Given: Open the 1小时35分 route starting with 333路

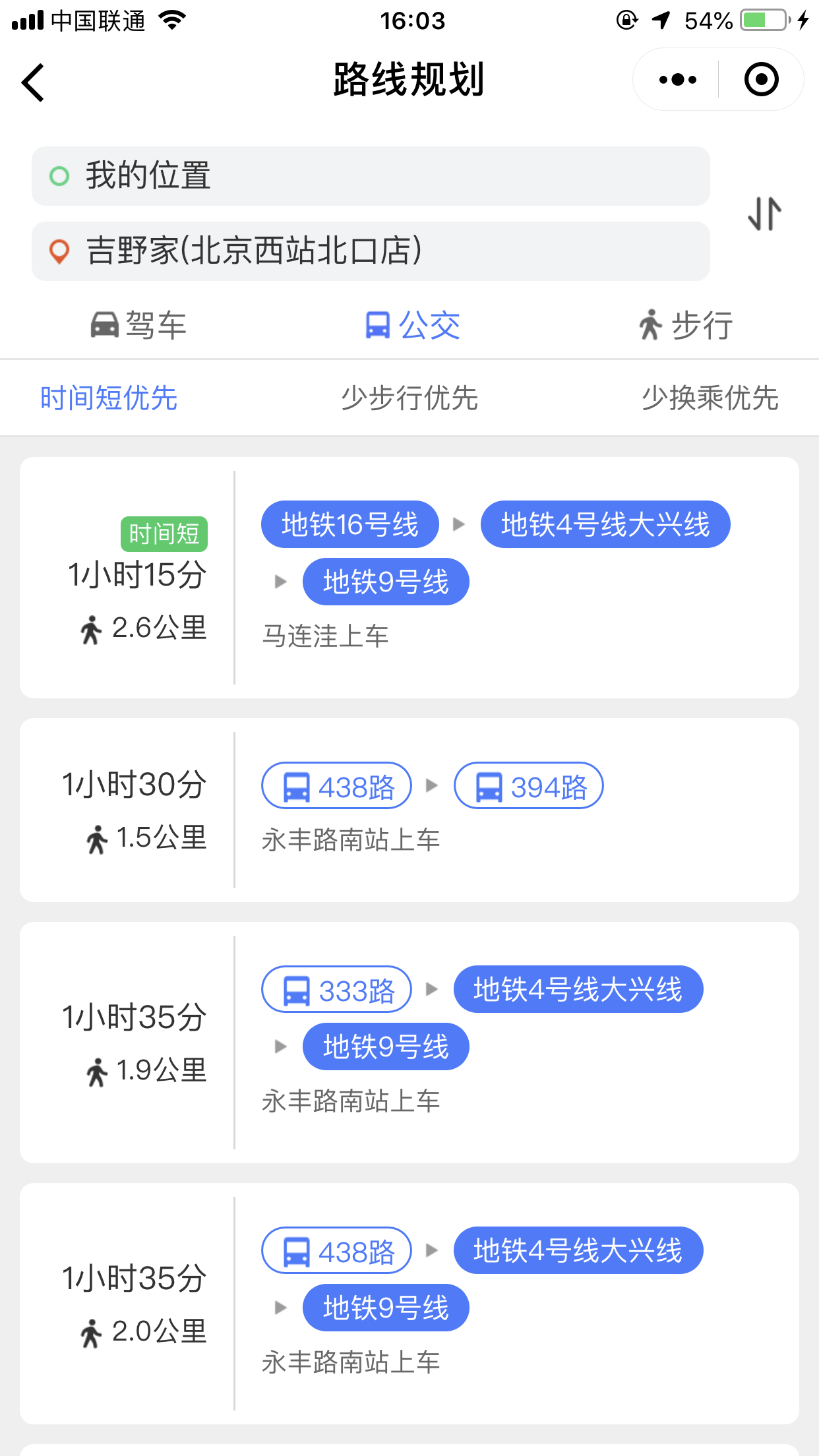Looking at the screenshot, I should pyautogui.click(x=409, y=1043).
